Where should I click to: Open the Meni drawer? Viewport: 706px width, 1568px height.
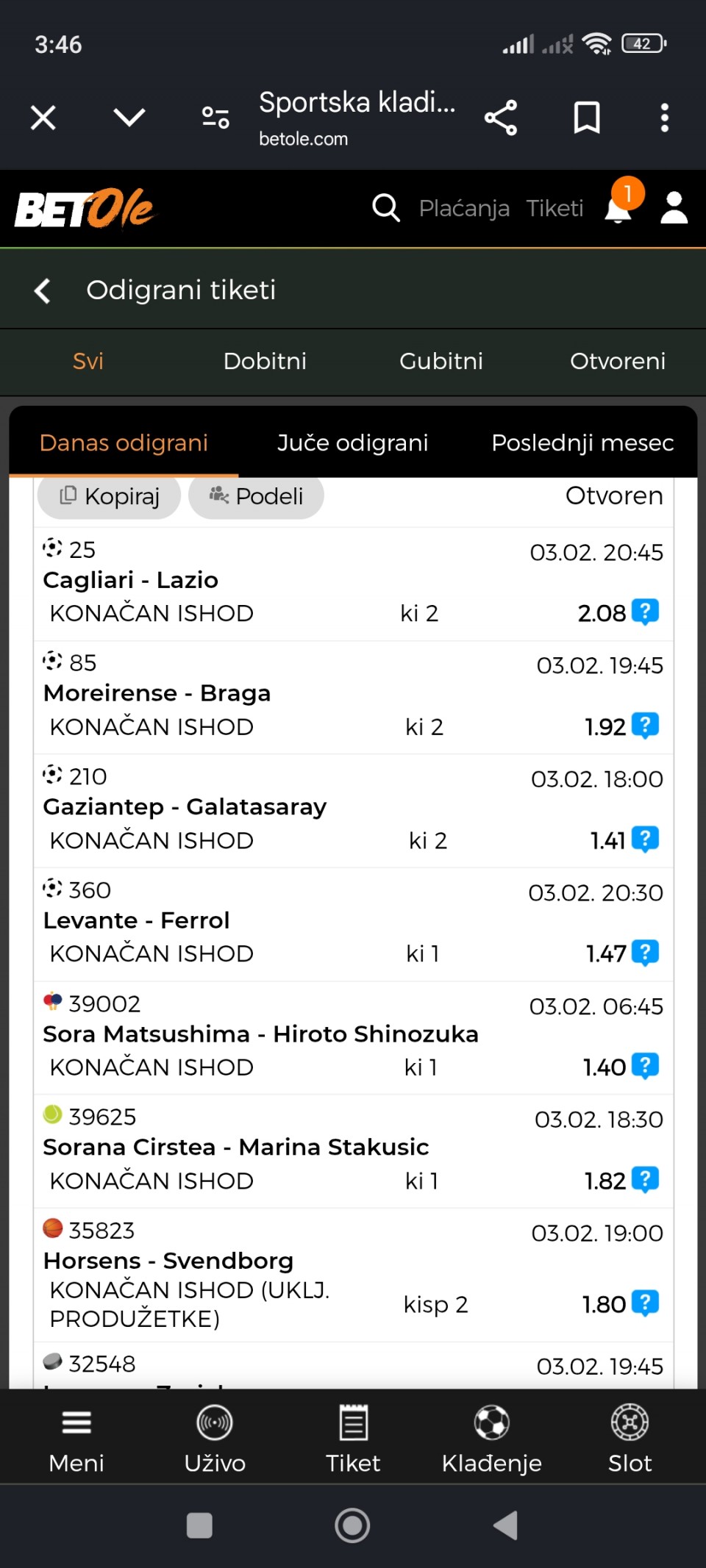pyautogui.click(x=76, y=1436)
